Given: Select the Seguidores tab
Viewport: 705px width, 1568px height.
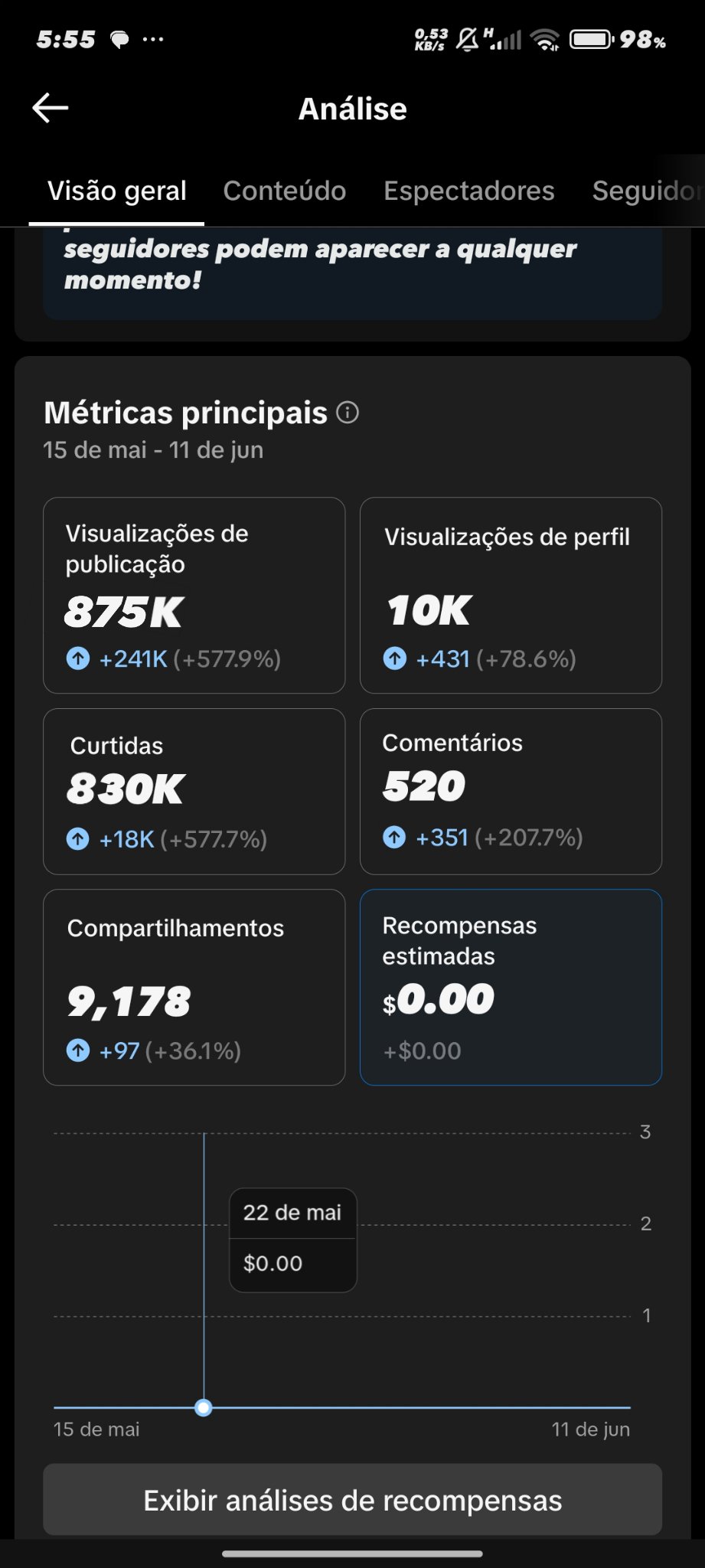Looking at the screenshot, I should [648, 191].
